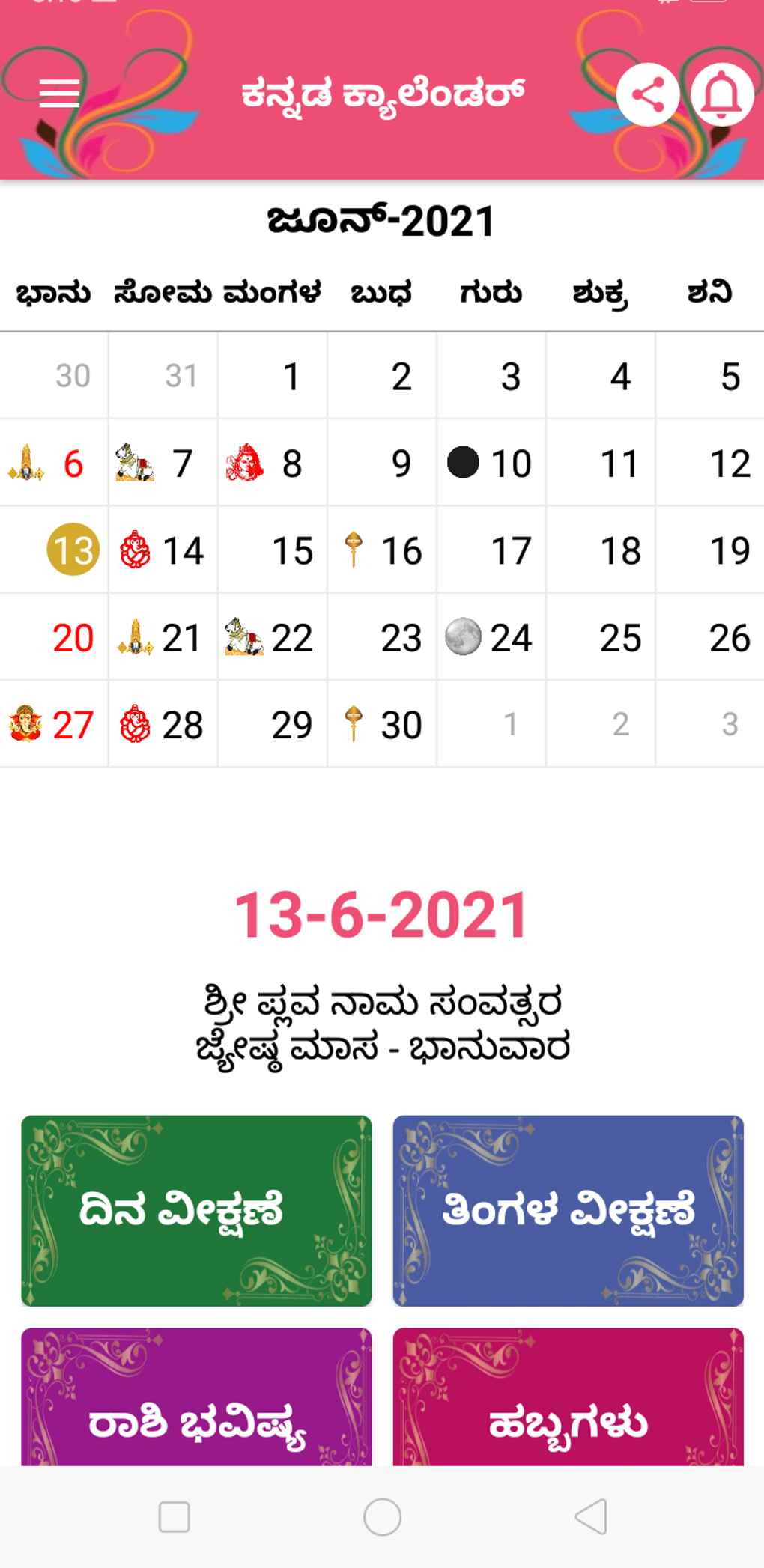764x1568 pixels.
Task: Tap the Ganesha icon on June 27
Action: 25,724
